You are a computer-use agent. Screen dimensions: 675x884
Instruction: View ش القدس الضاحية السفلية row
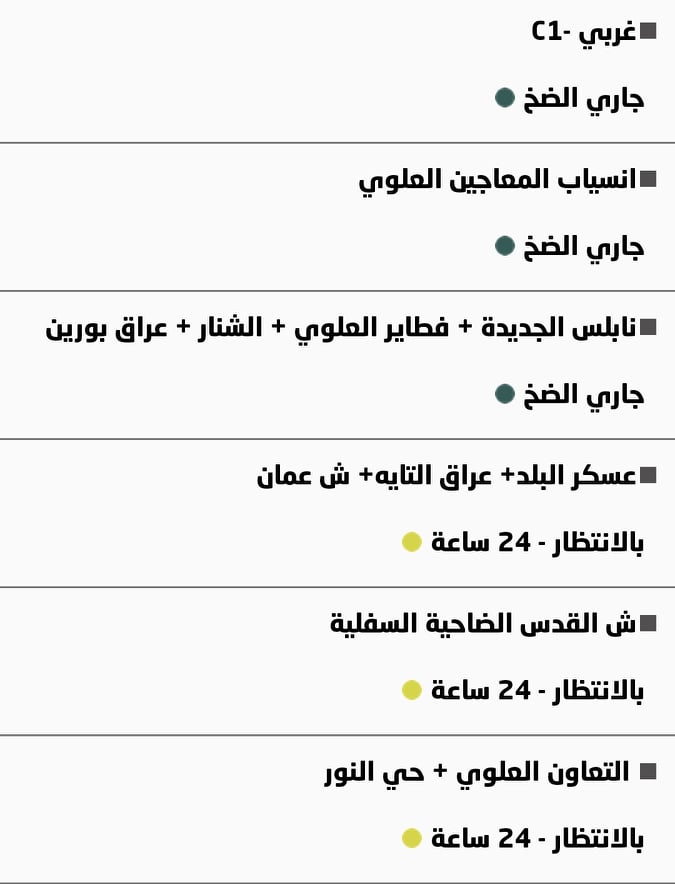[x=483, y=624]
